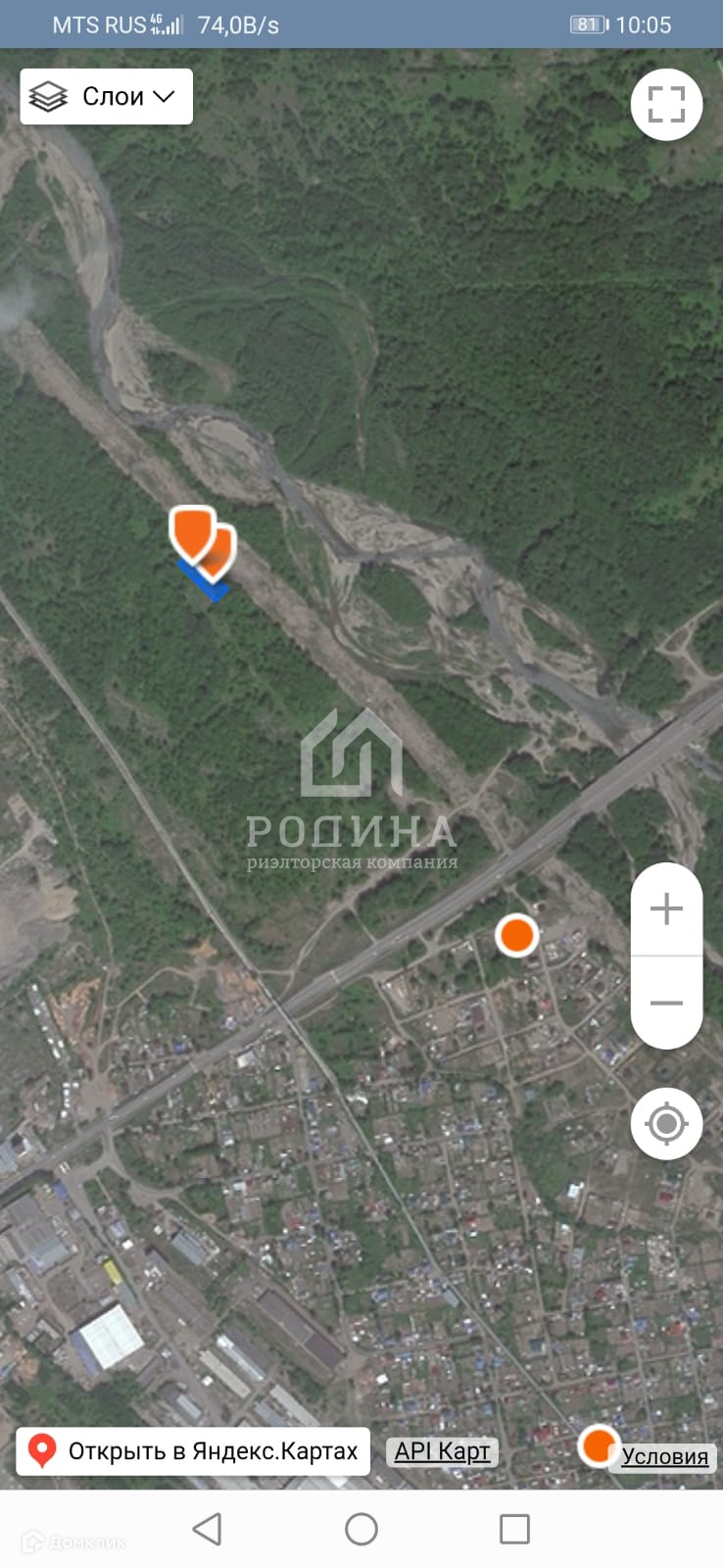
Task: Go back with the system back button
Action: point(207,1529)
